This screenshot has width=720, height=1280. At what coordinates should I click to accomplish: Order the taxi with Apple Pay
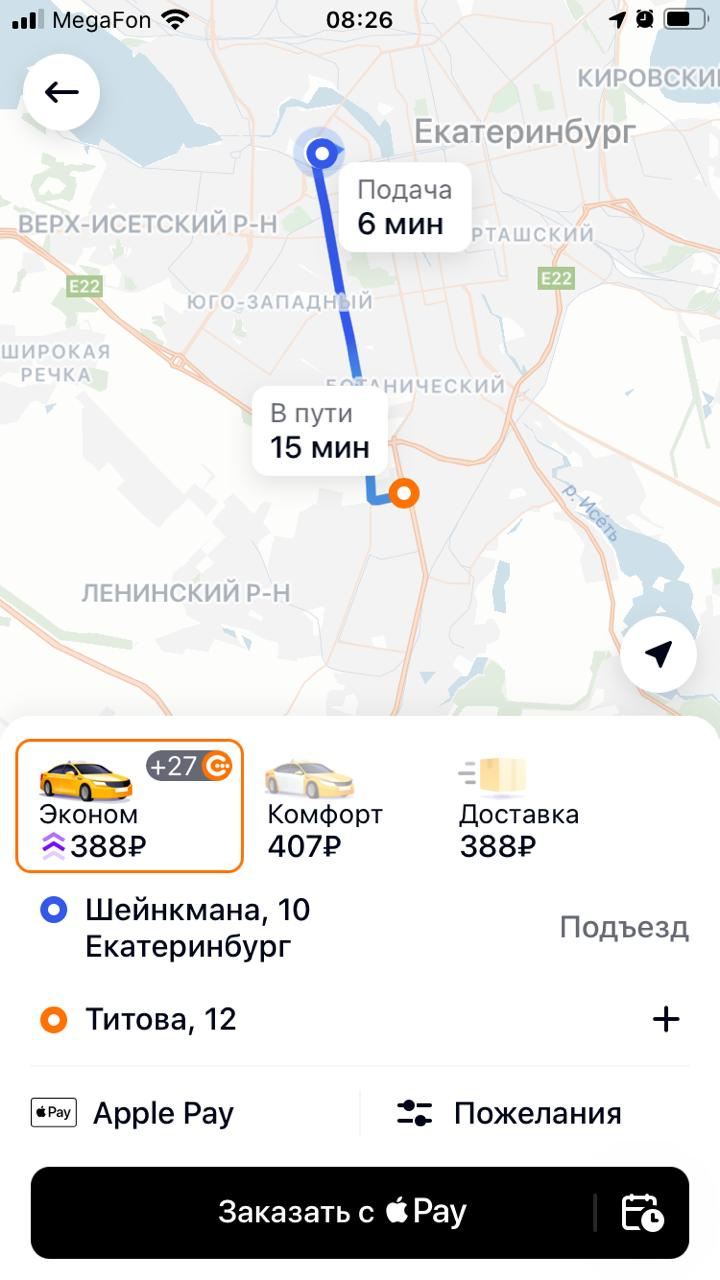(x=312, y=1212)
